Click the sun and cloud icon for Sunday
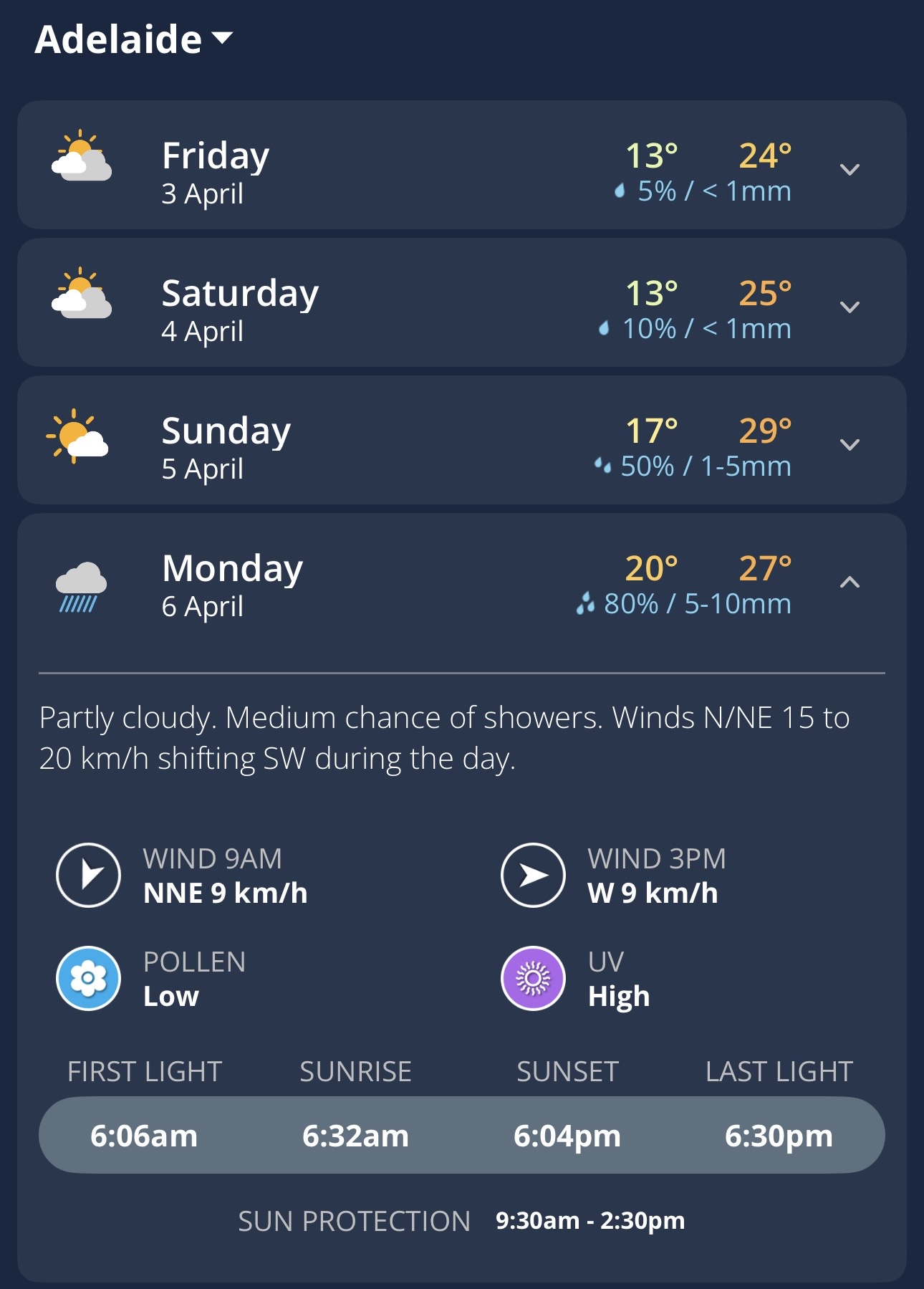Screen dimensions: 924x1289 pyautogui.click(x=77, y=437)
